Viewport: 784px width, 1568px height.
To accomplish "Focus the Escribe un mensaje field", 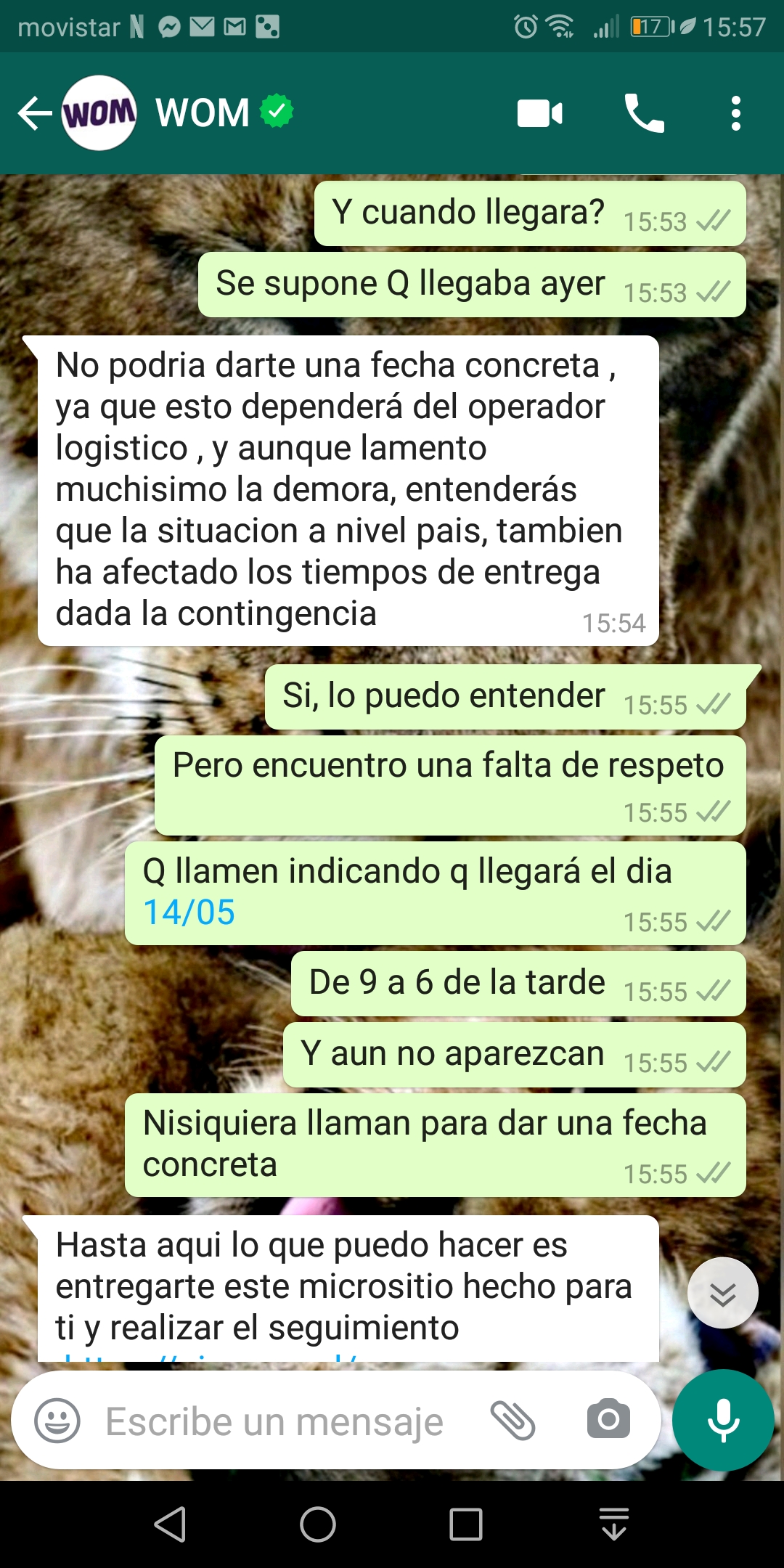I will coord(274,1421).
